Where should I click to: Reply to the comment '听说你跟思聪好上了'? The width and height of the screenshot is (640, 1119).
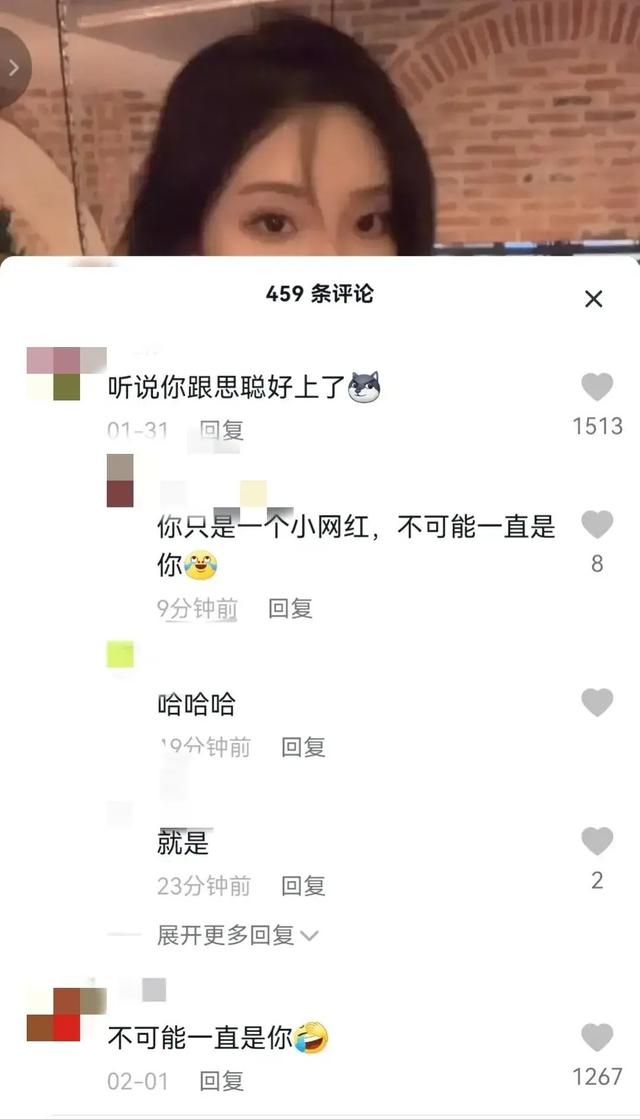click(222, 431)
